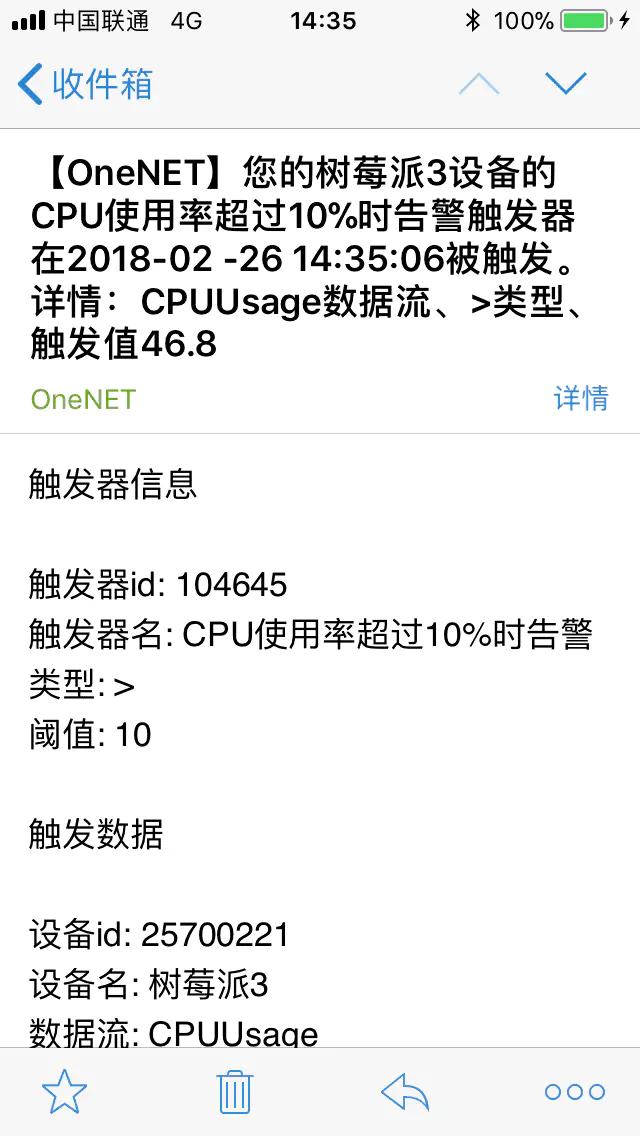This screenshot has width=640, height=1136.
Task: Reply to this email
Action: (x=405, y=1092)
